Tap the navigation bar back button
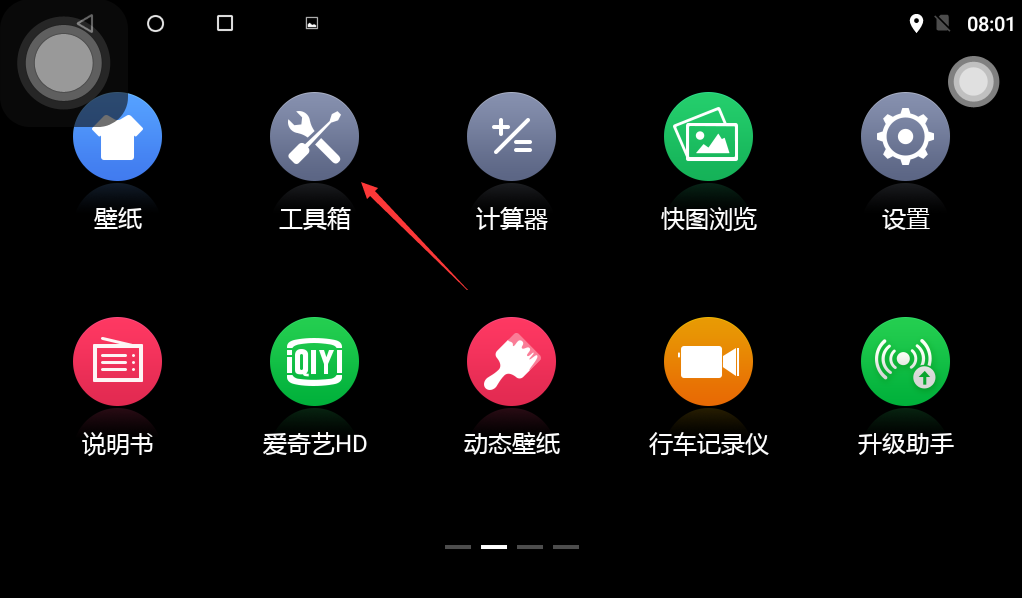This screenshot has width=1022, height=598. 85,23
